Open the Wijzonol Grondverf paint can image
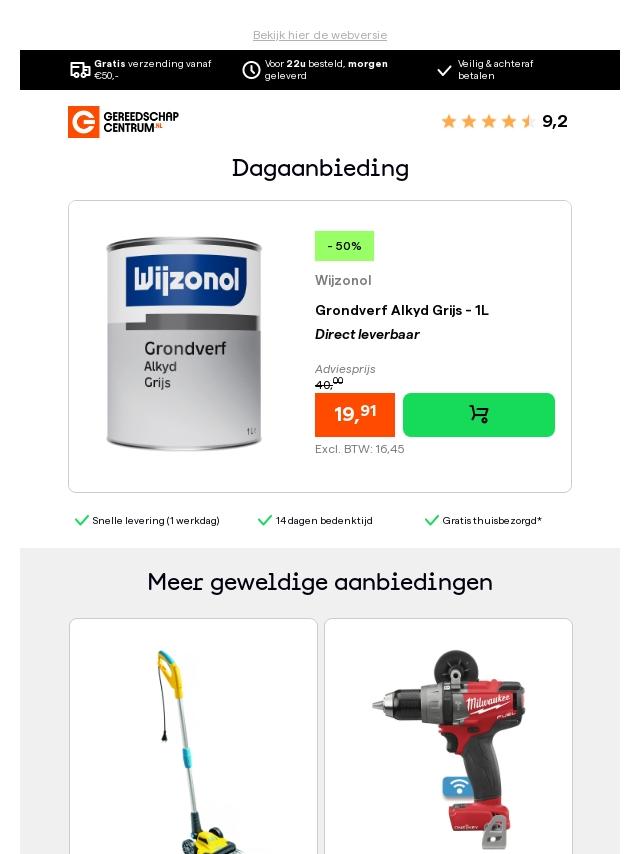The height and width of the screenshot is (854, 640). point(184,344)
